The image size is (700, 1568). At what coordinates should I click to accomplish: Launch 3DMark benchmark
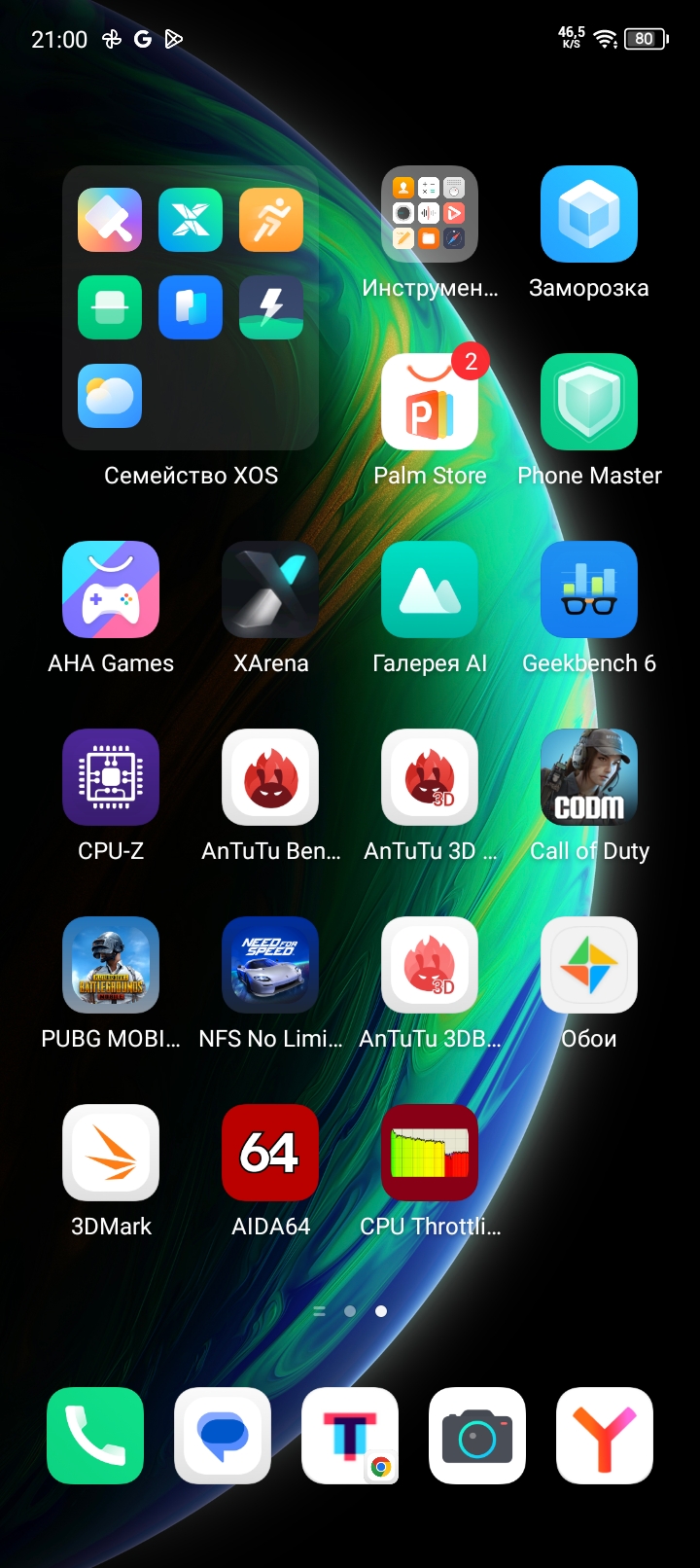111,1153
